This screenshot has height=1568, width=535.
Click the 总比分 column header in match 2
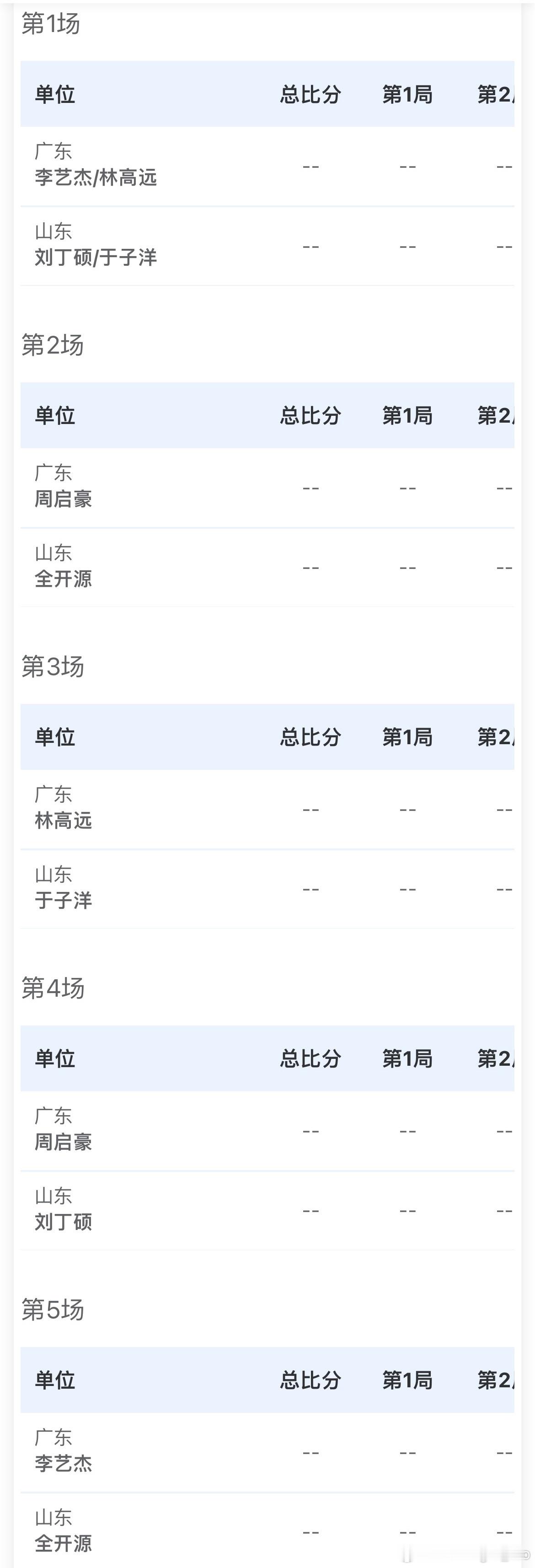311,416
